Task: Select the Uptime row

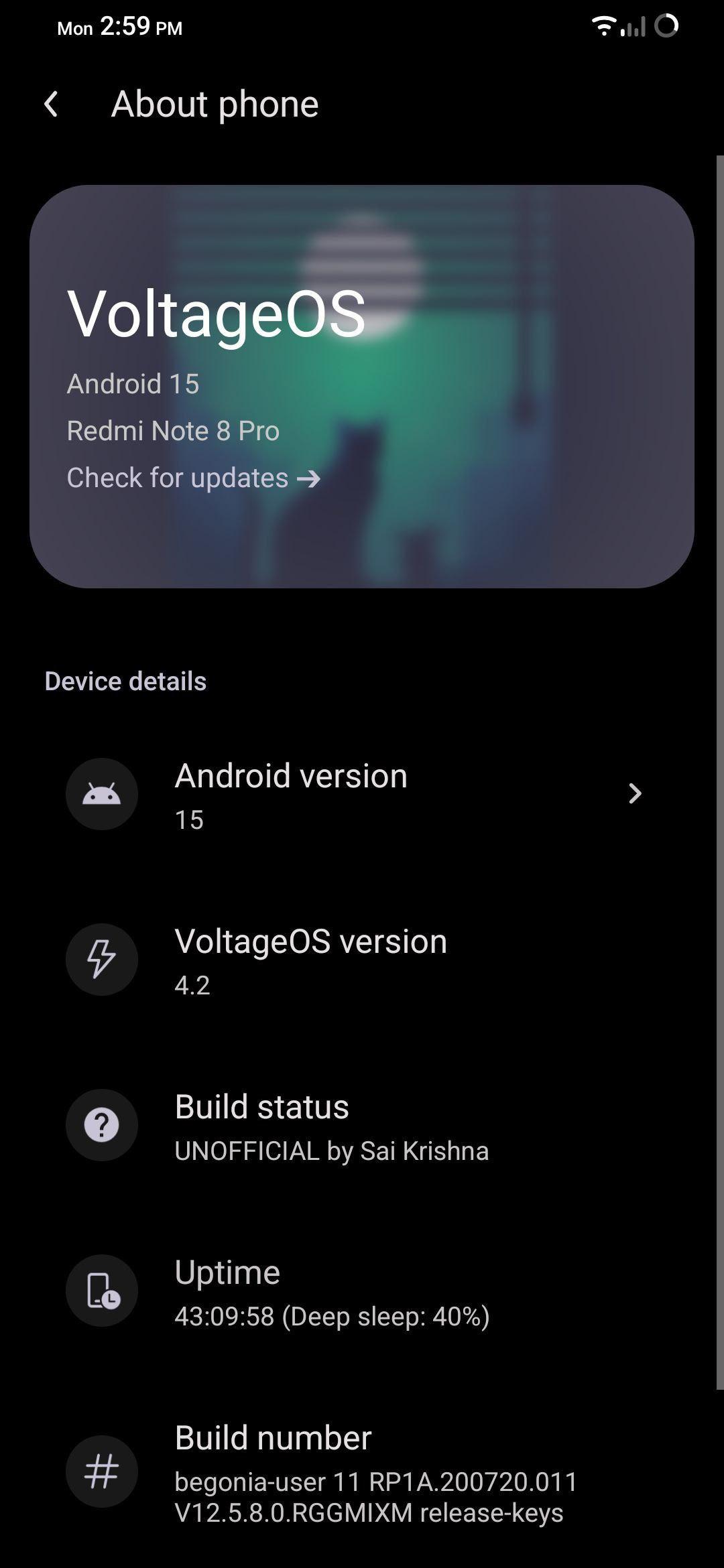Action: pyautogui.click(x=362, y=1291)
